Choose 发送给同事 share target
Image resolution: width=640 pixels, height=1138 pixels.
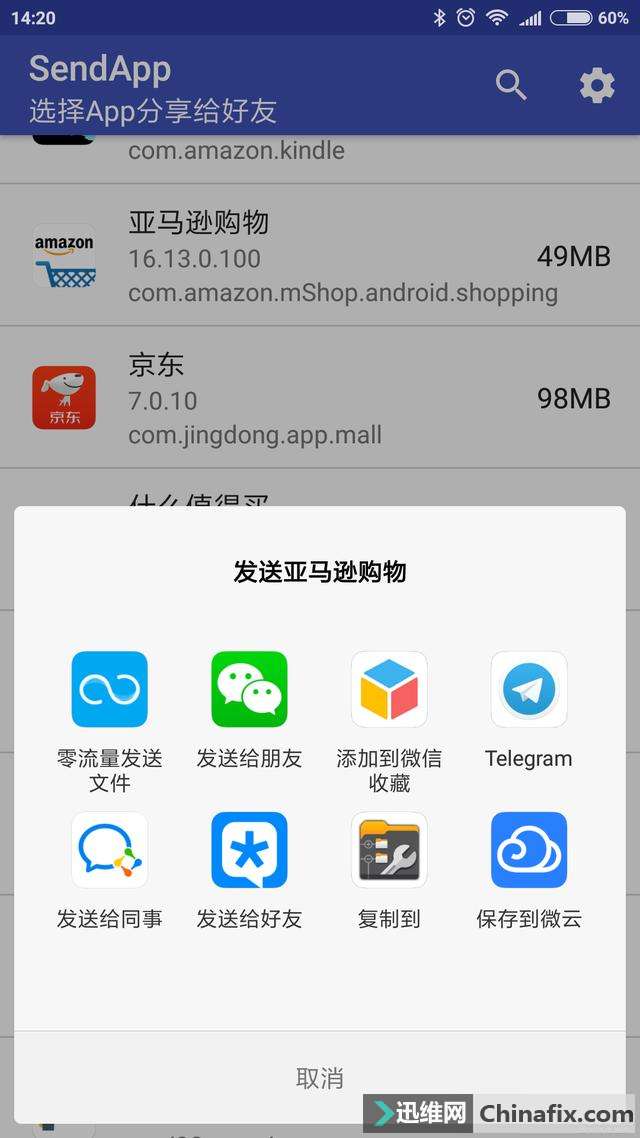110,850
